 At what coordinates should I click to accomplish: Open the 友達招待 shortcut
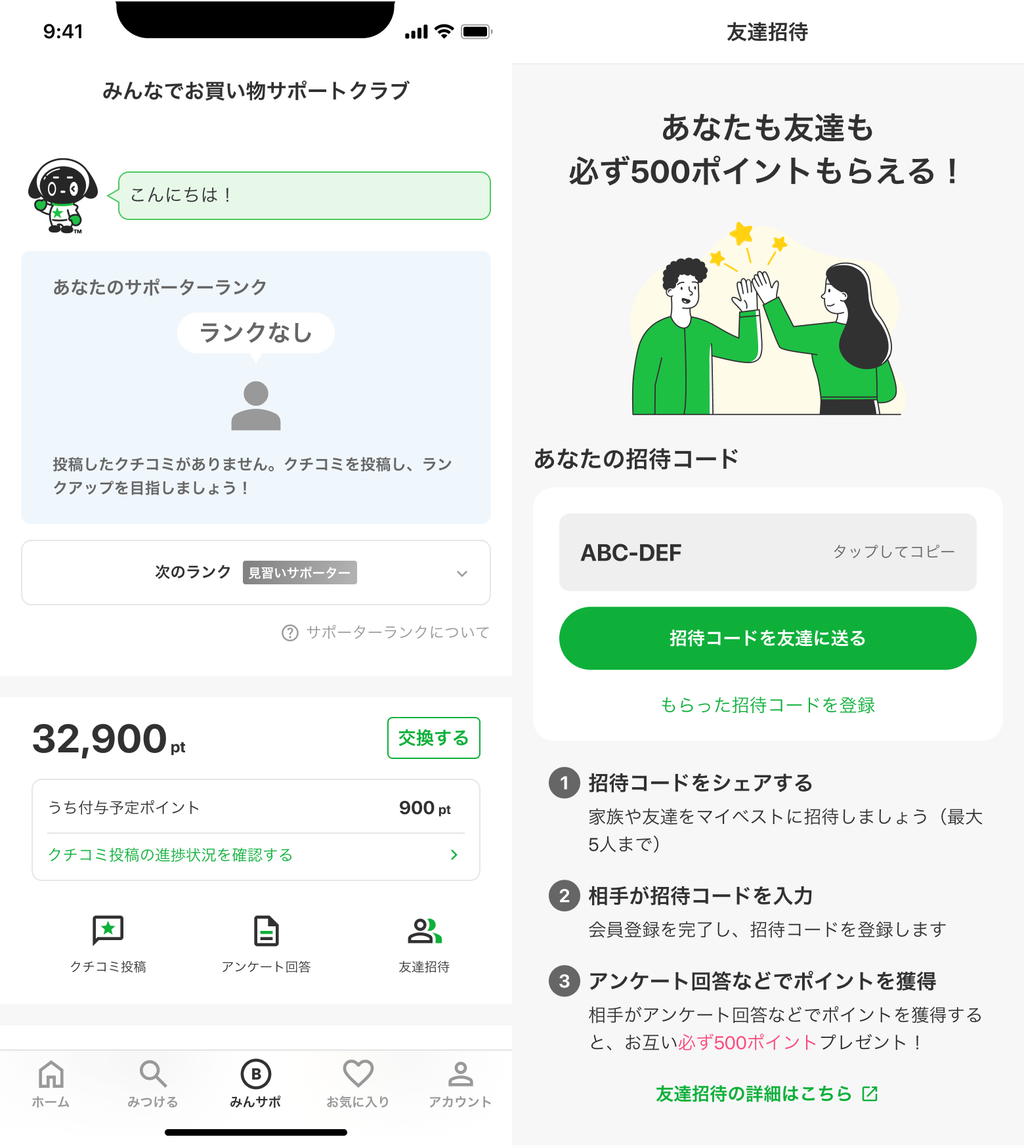424,944
